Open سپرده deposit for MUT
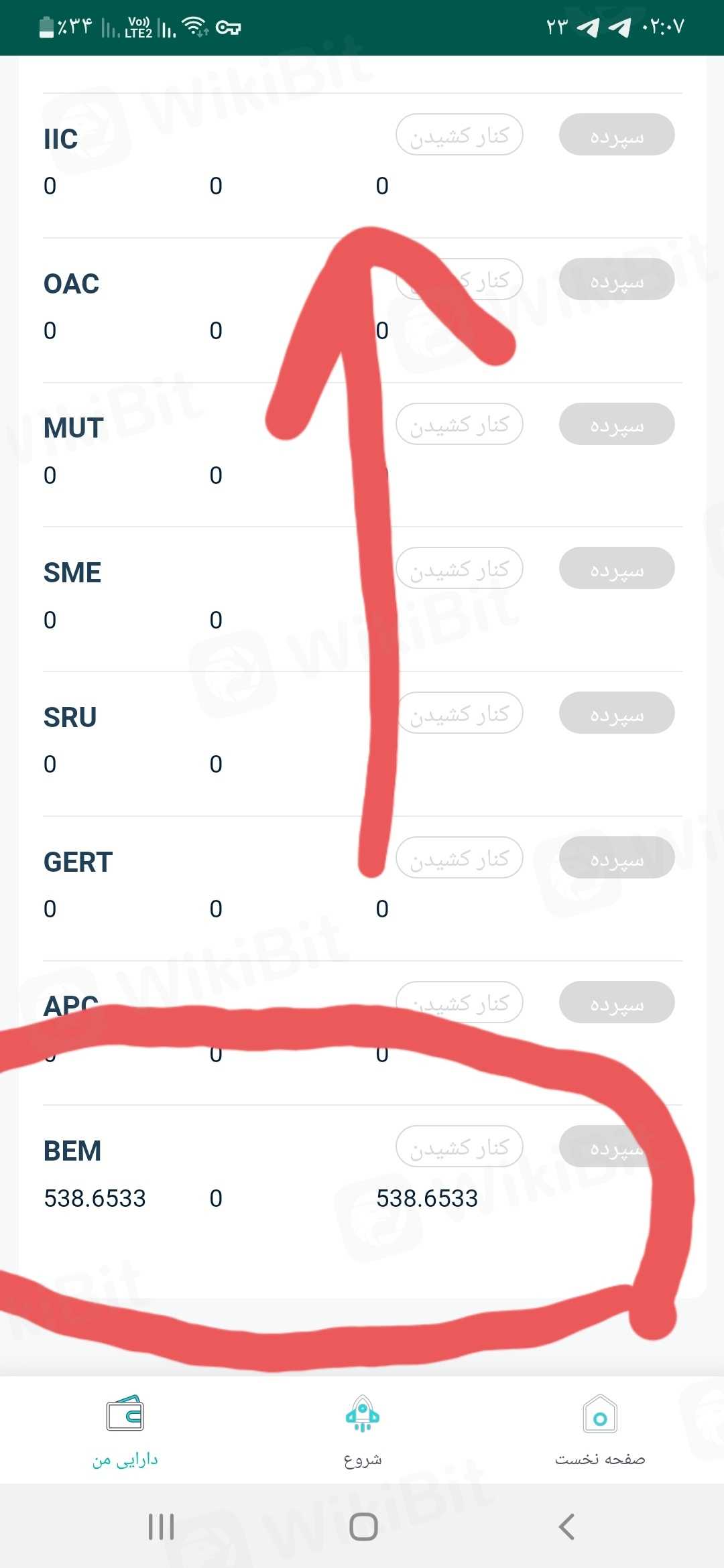Viewport: 724px width, 1568px height. (x=617, y=424)
